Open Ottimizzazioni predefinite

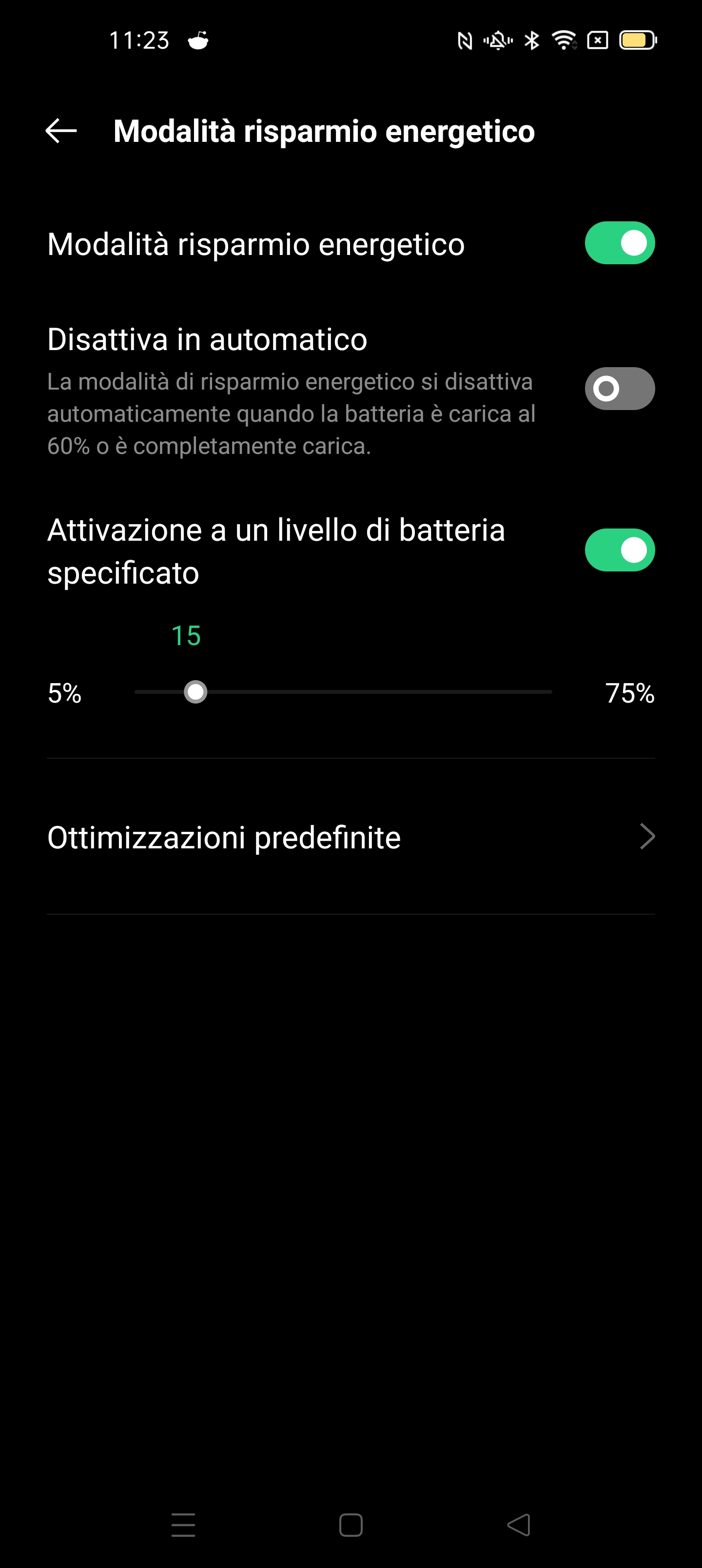point(351,837)
